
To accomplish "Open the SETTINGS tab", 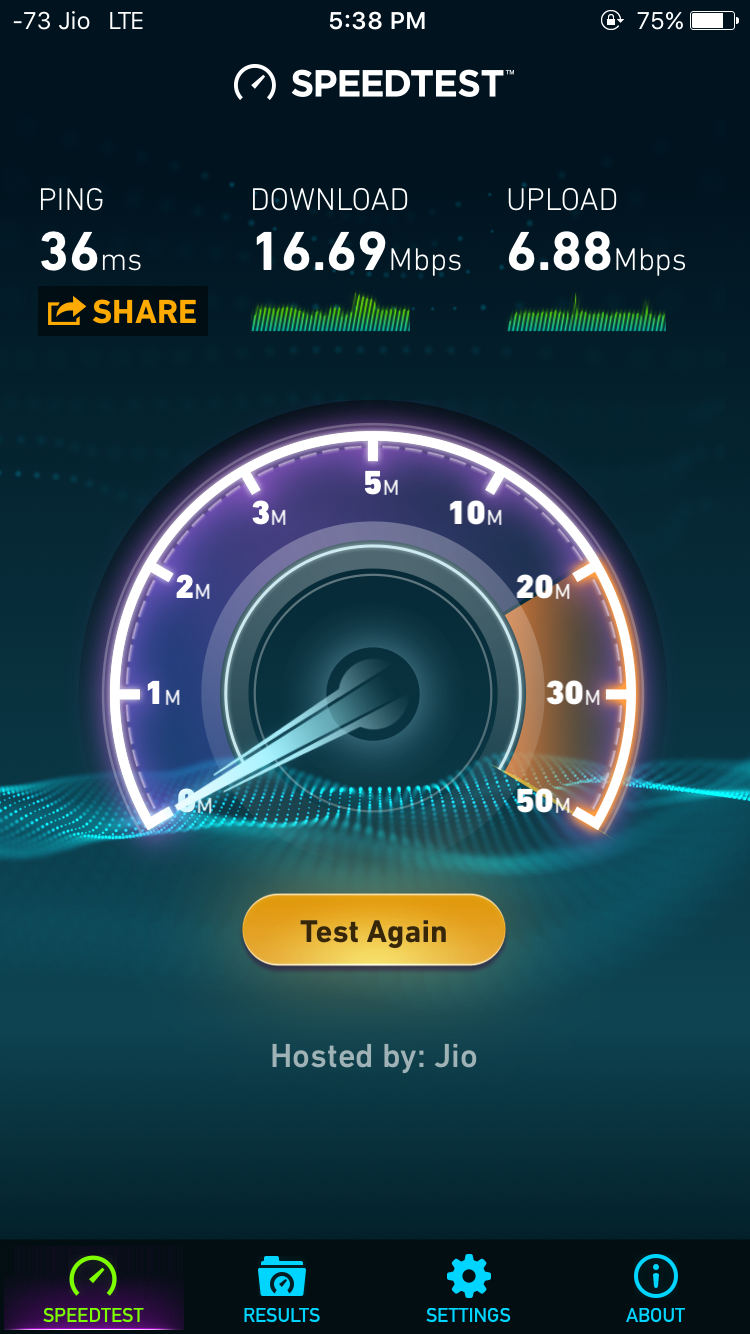I will click(x=468, y=1316).
